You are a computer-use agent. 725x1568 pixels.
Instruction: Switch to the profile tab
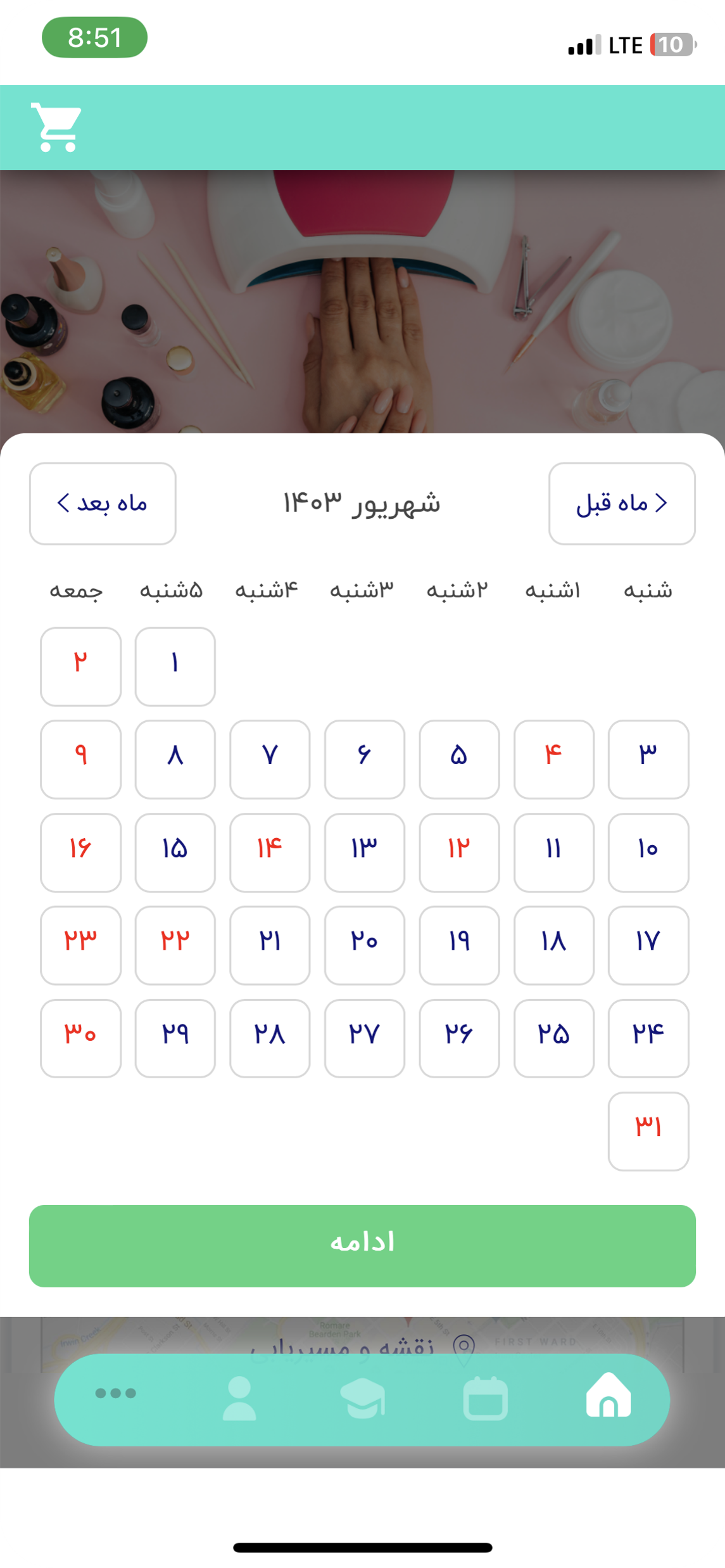click(239, 1398)
